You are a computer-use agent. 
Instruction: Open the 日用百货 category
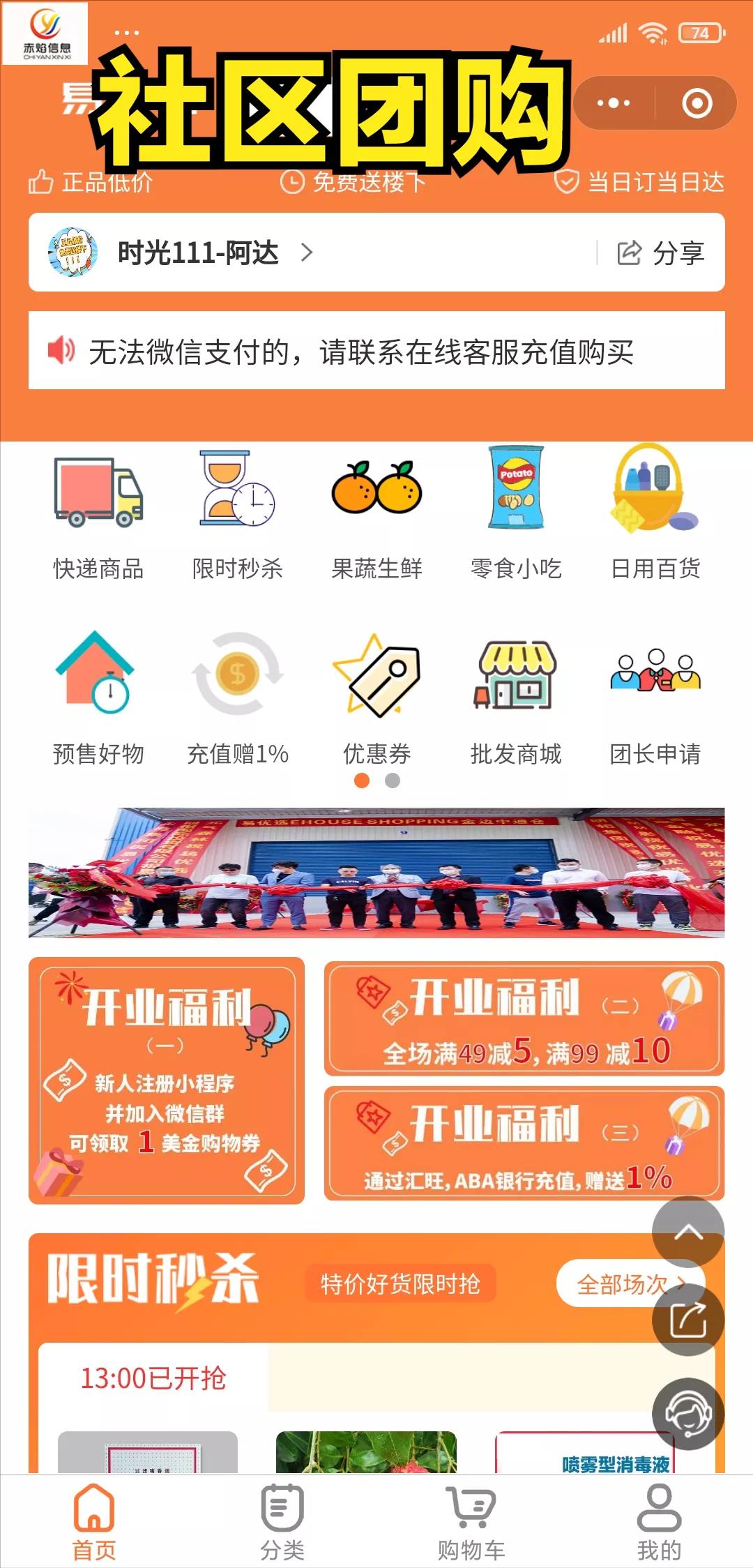655,516
